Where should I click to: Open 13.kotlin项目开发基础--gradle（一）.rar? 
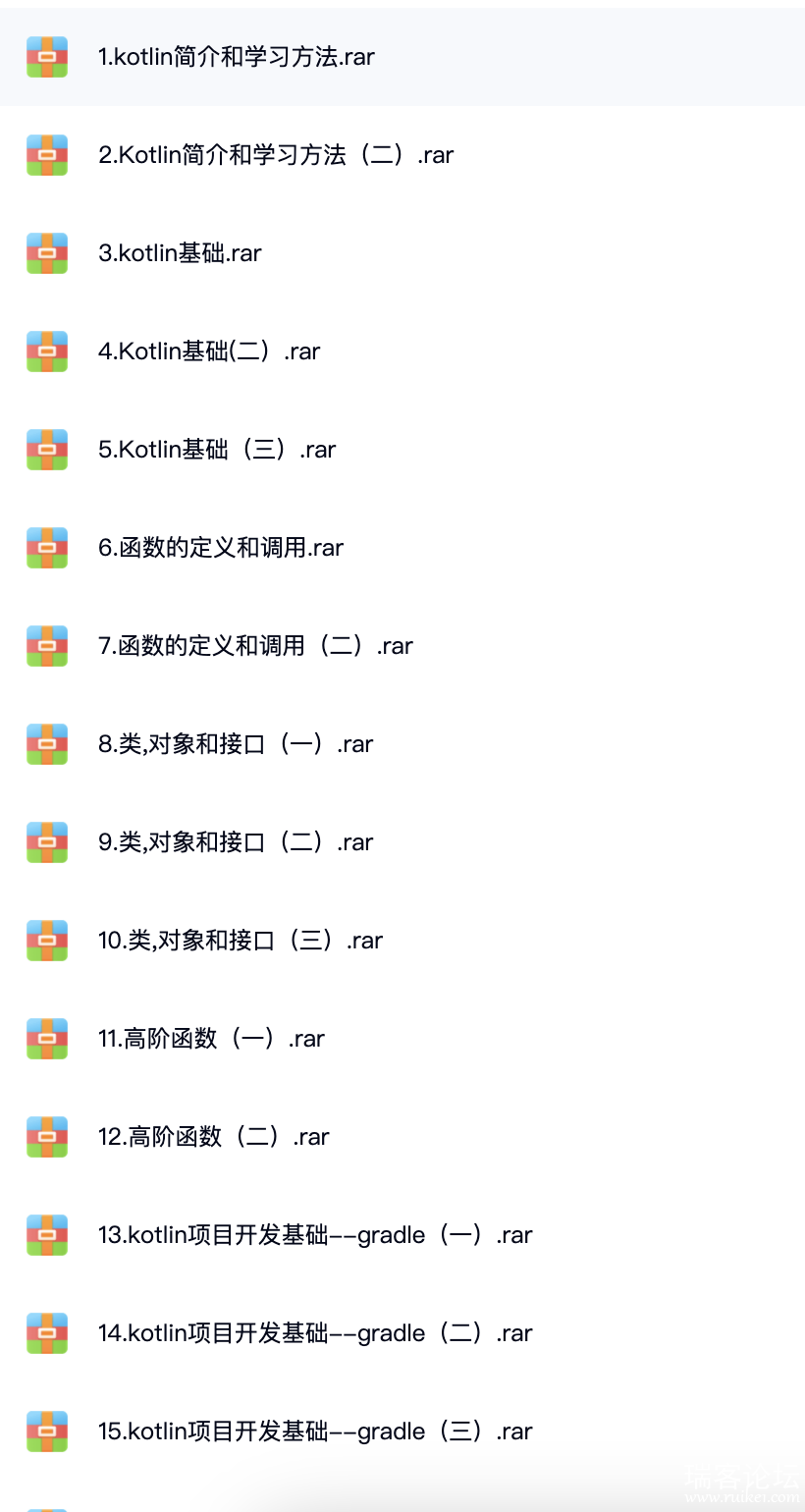[315, 1235]
